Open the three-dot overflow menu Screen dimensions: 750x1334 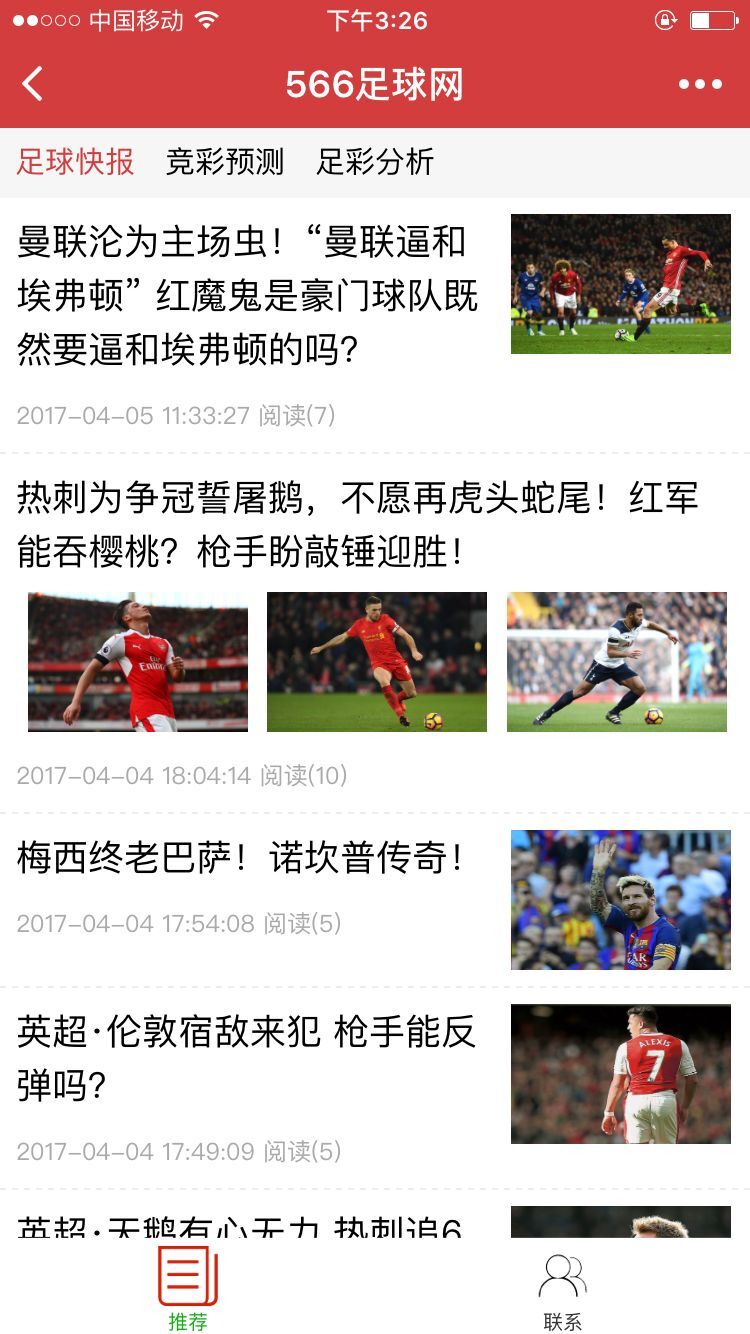(700, 85)
